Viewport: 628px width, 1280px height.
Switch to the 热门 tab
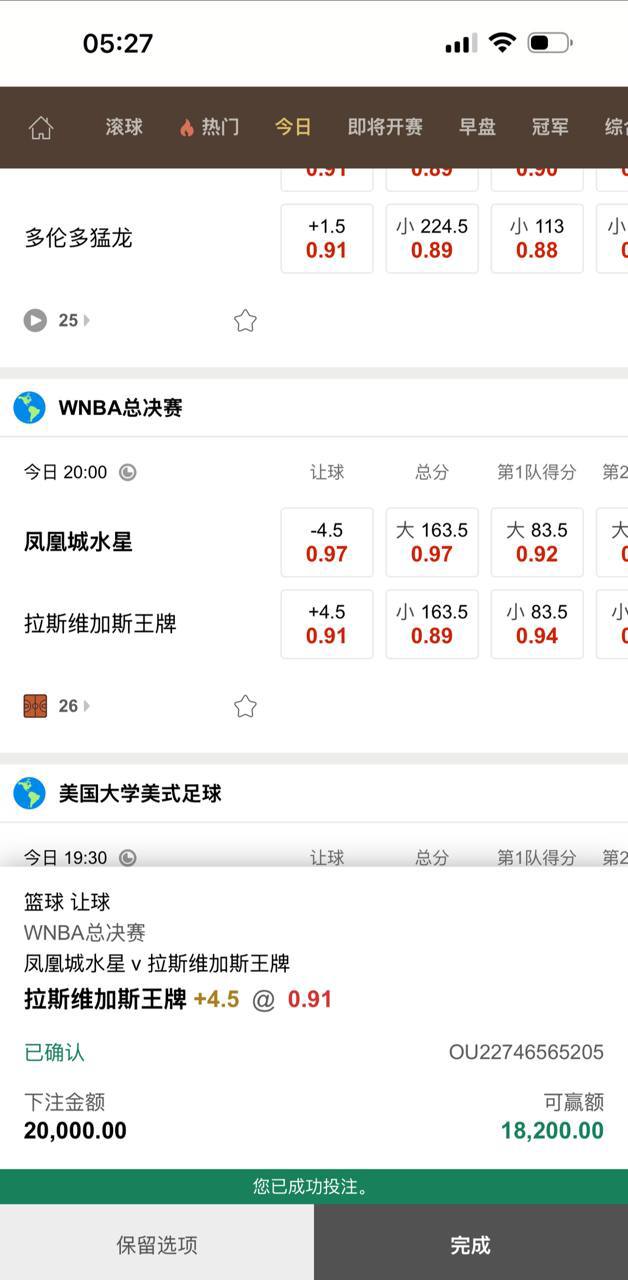pyautogui.click(x=210, y=127)
